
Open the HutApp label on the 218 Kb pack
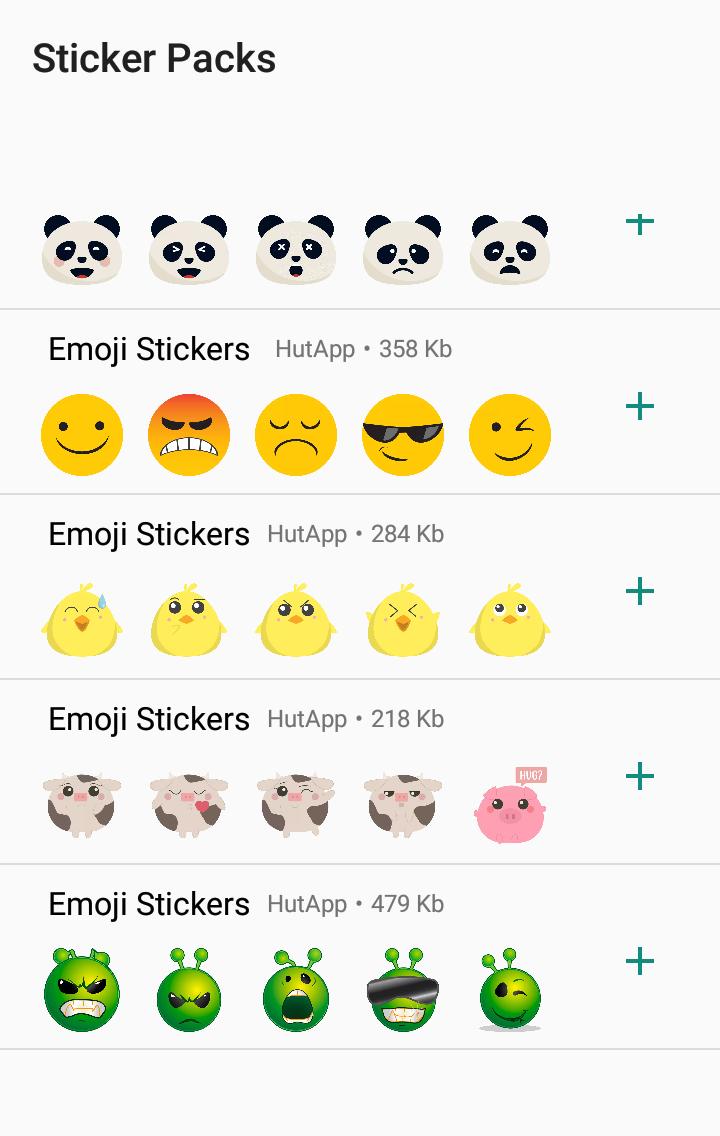pos(305,720)
